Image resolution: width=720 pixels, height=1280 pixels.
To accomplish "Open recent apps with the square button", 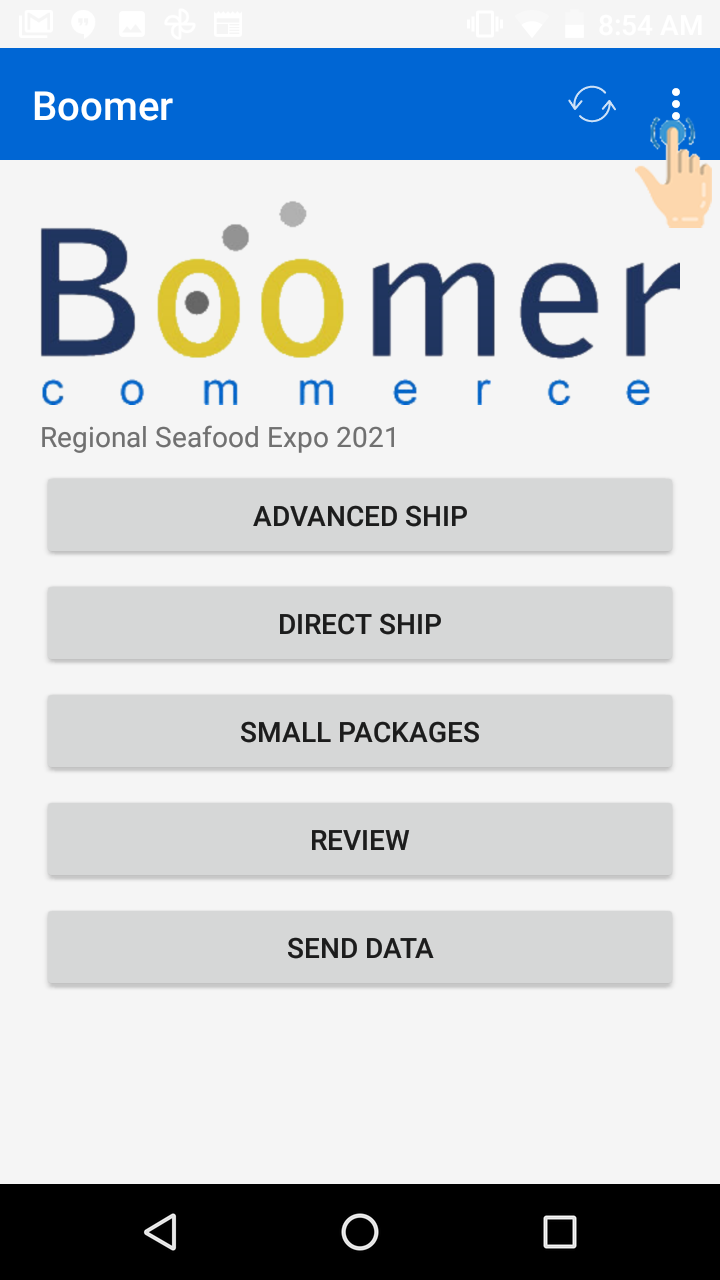I will pos(560,1232).
